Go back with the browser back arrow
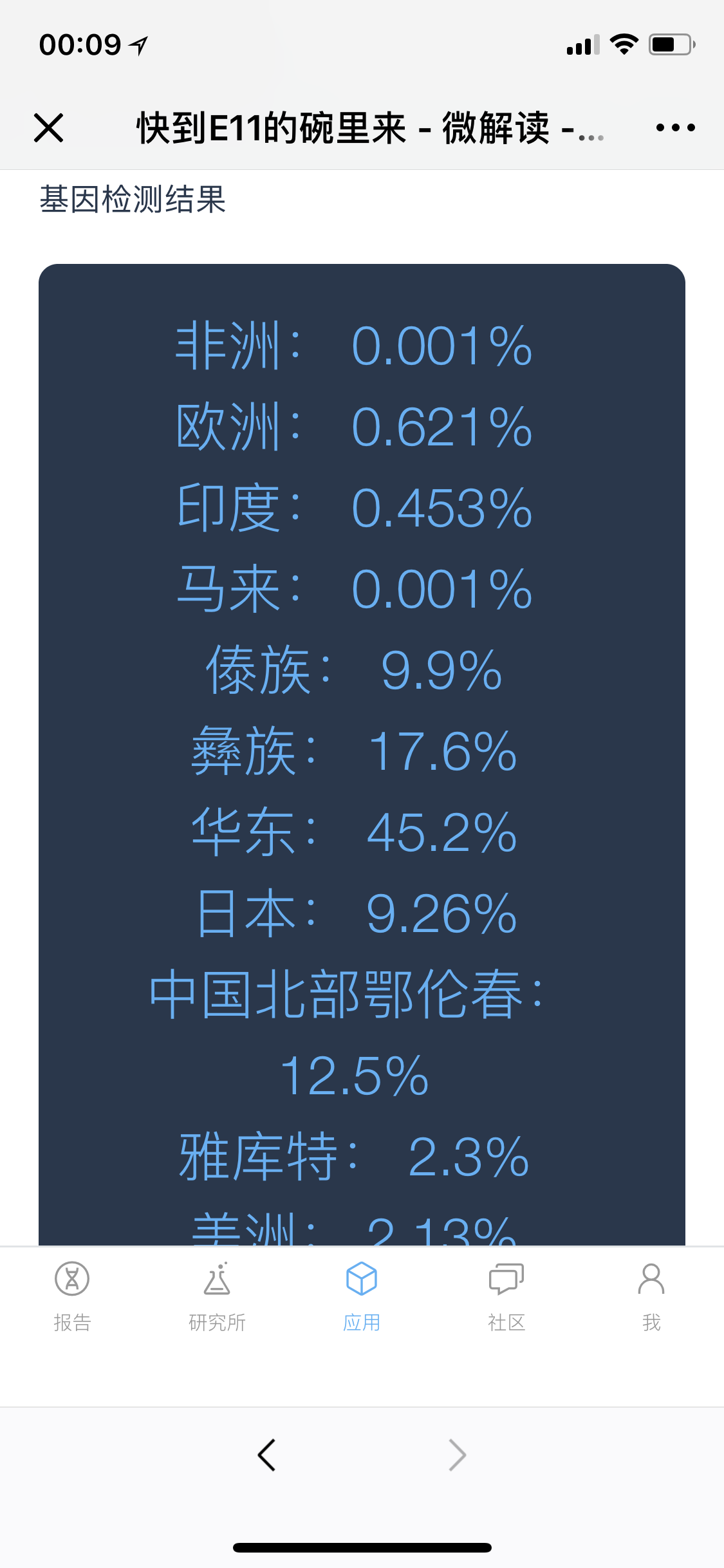The image size is (724, 1568). pos(266,1455)
